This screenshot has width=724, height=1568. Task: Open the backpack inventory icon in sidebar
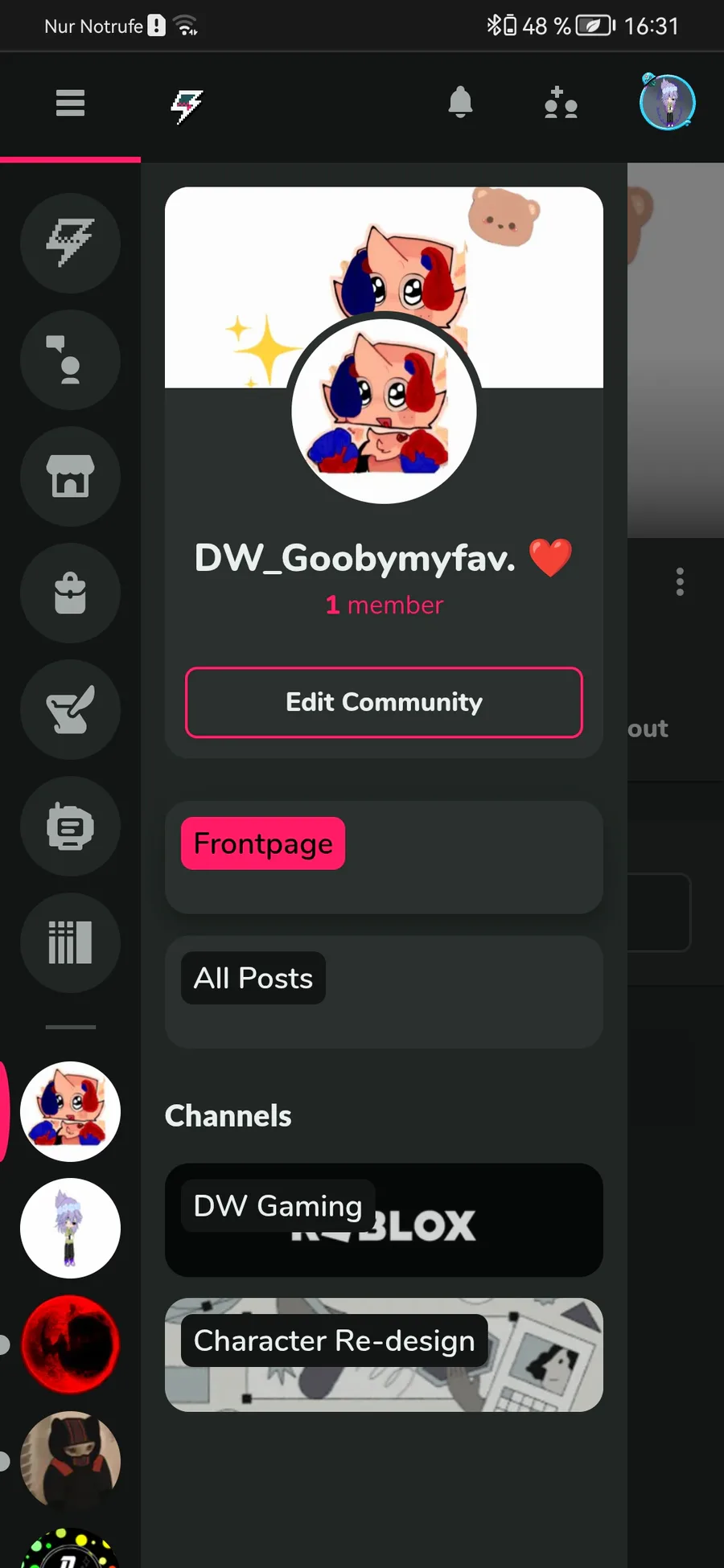pyautogui.click(x=70, y=593)
